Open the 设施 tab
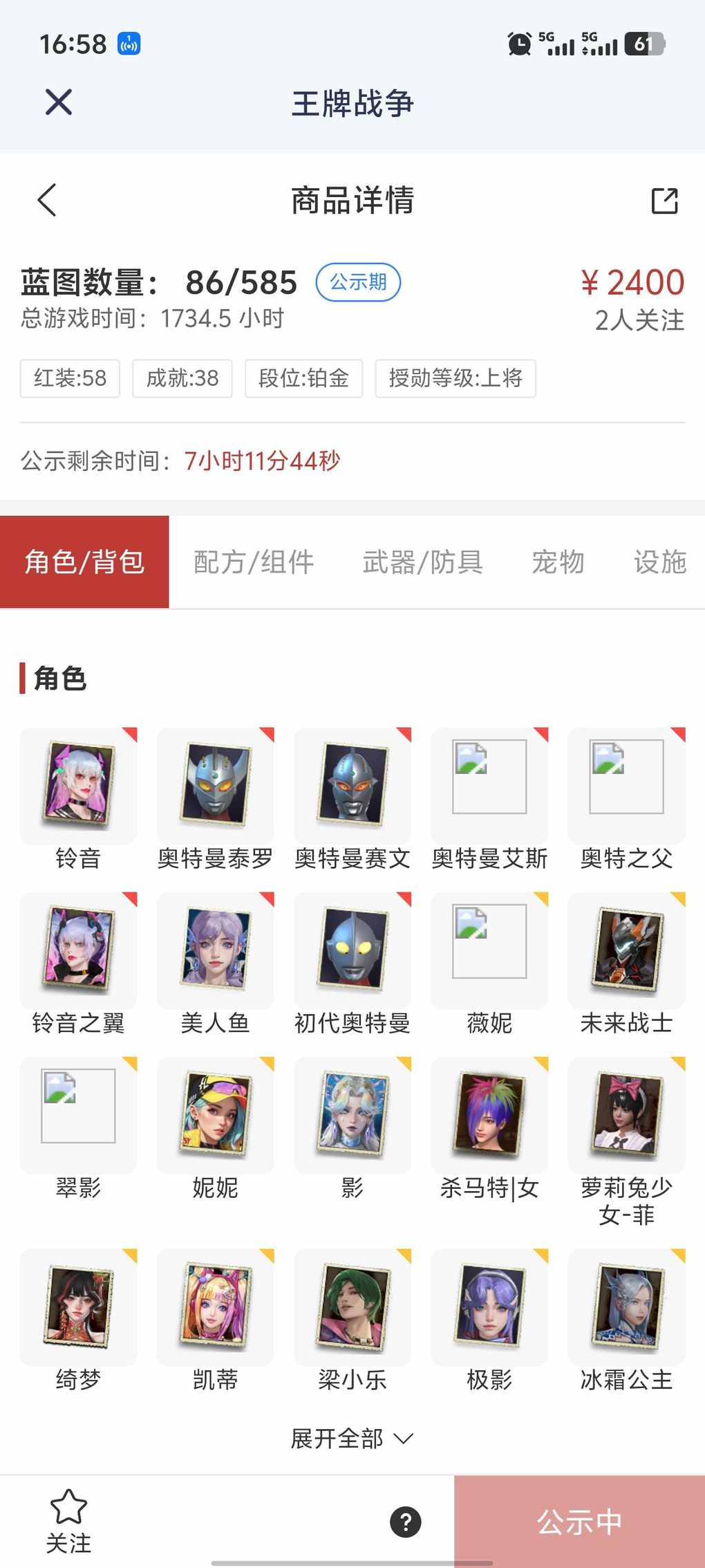This screenshot has width=705, height=1568. point(659,562)
